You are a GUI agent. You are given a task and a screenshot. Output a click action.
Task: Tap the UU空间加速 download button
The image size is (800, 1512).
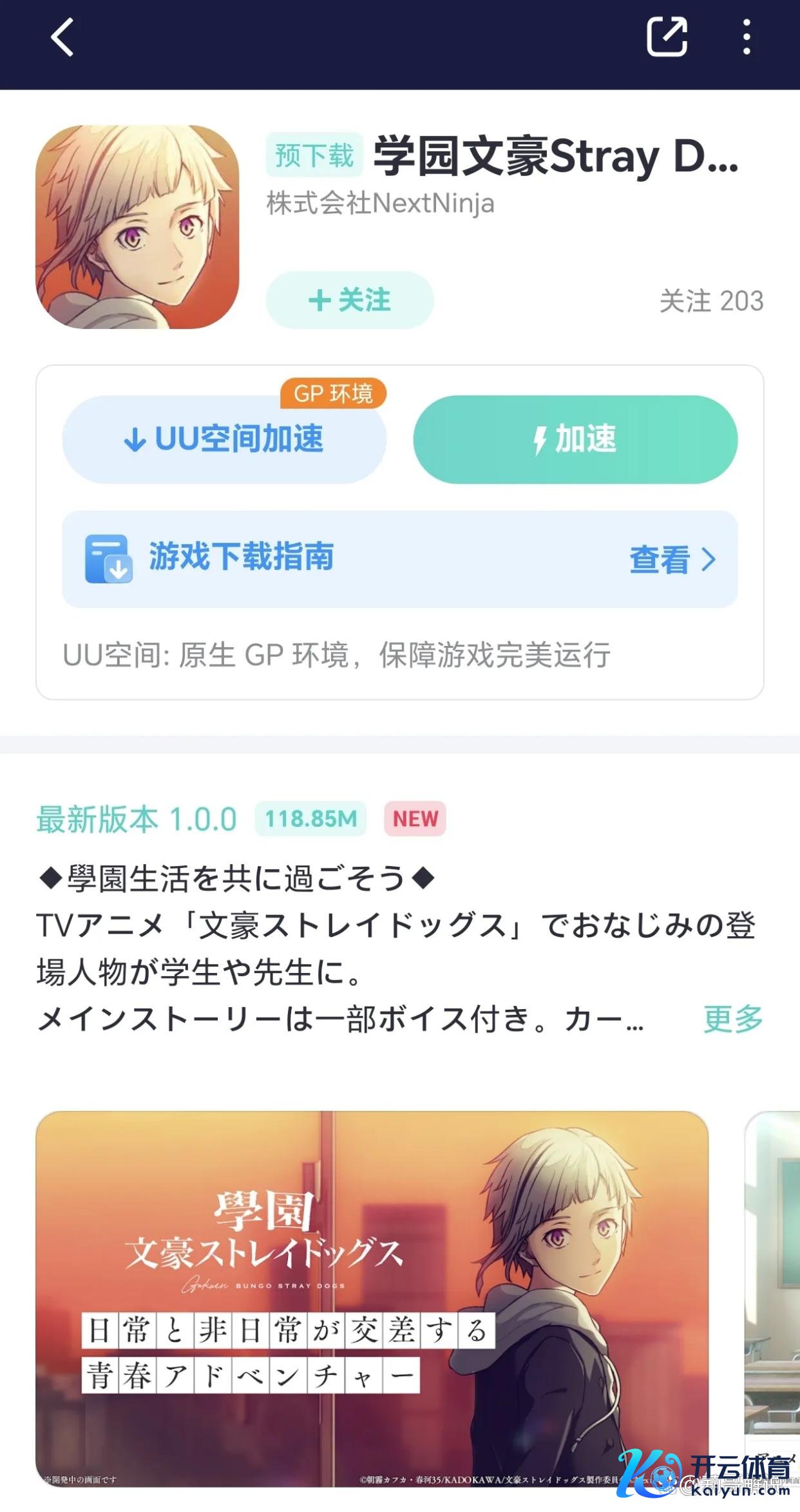[224, 440]
